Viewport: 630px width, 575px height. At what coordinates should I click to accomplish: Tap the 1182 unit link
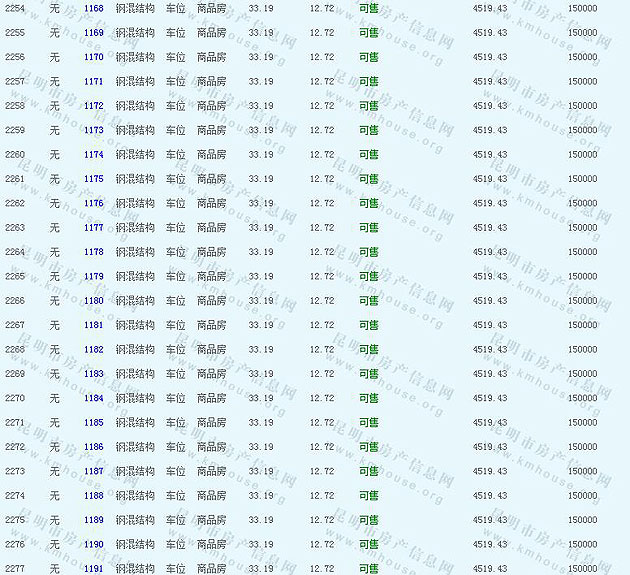(93, 349)
